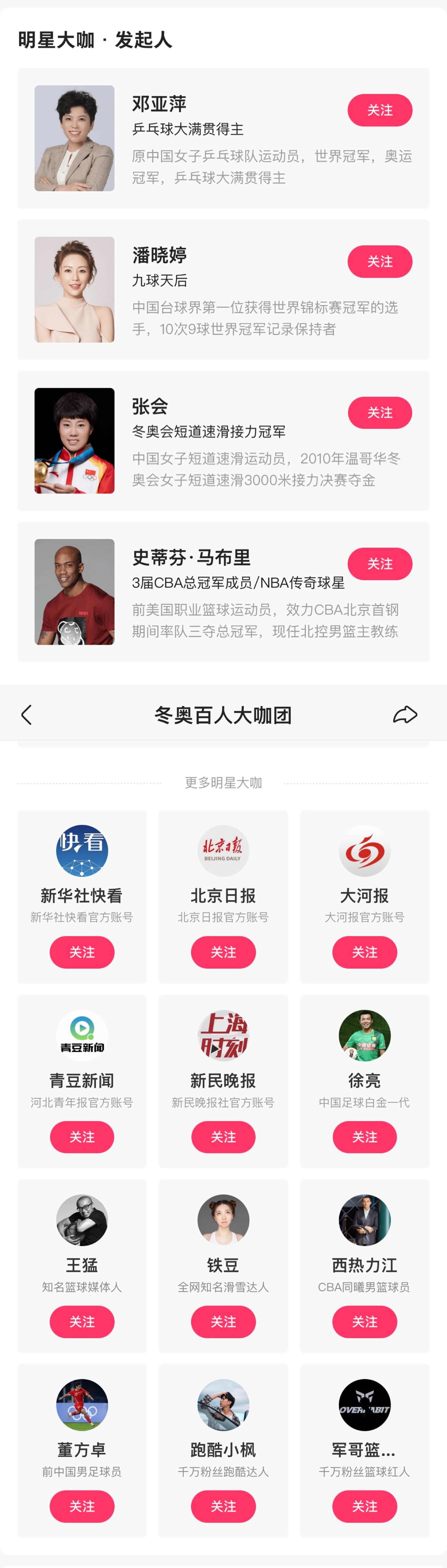Viewport: 447px width, 1568px height.
Task: View 北京日报's avatar
Action: click(x=223, y=850)
